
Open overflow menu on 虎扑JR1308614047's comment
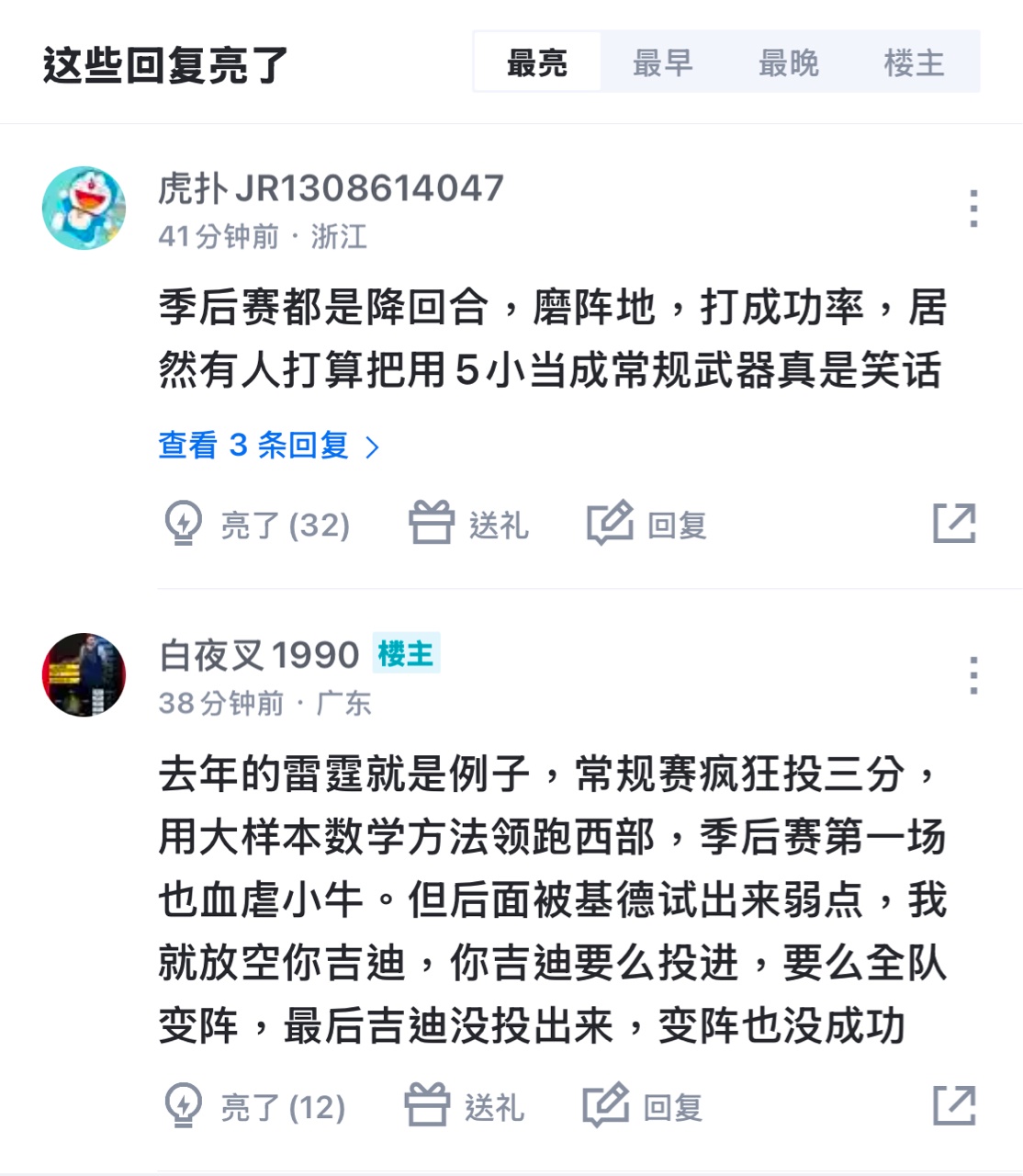coord(973,209)
